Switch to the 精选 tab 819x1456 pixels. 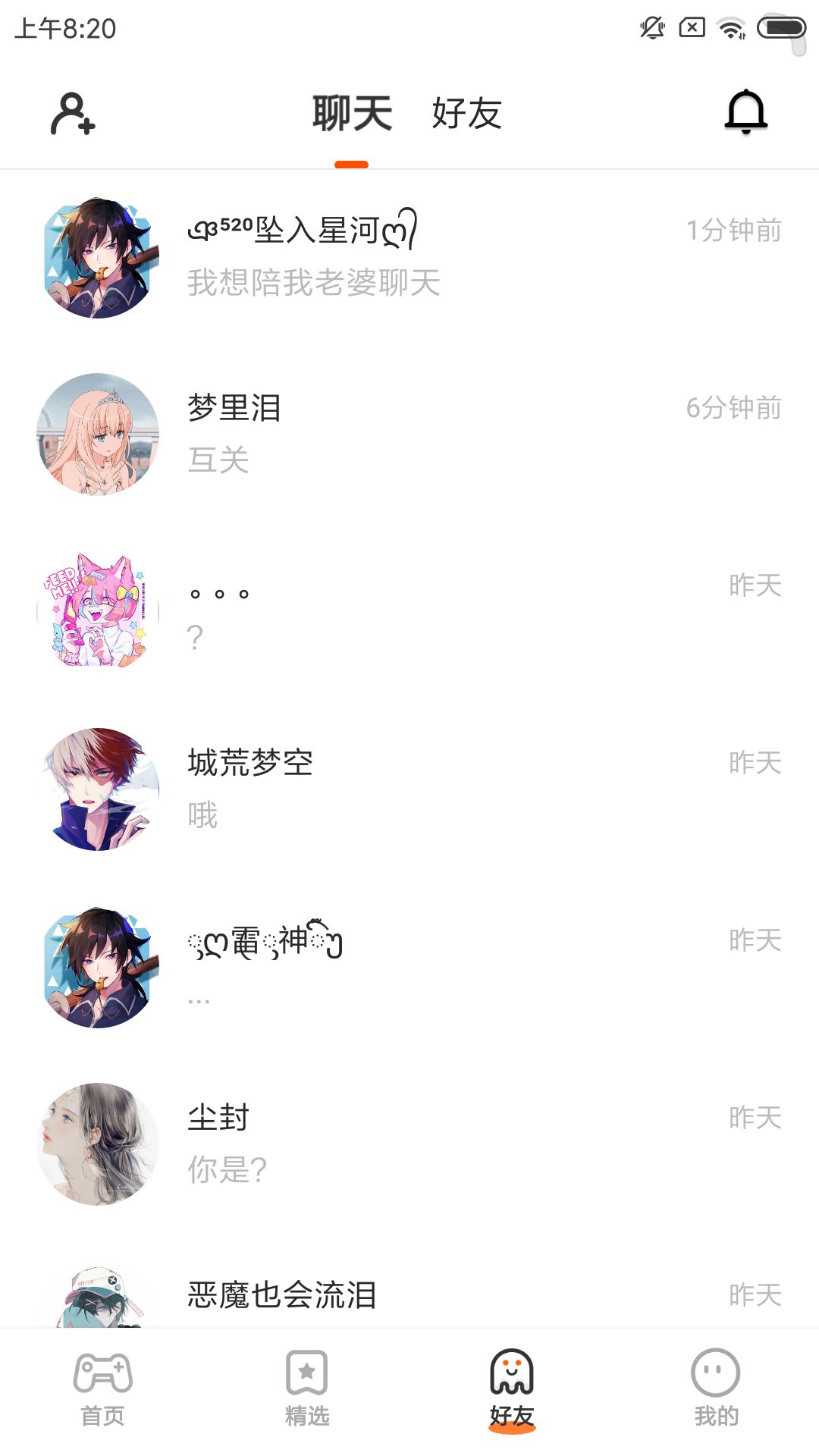[307, 1388]
